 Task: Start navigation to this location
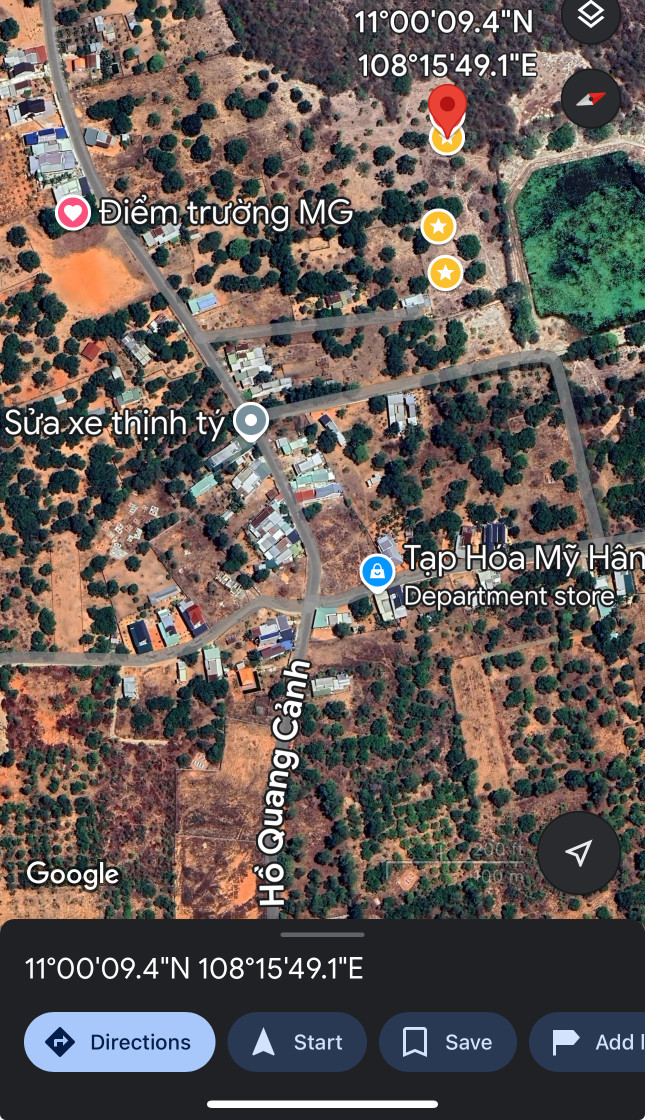pos(297,1042)
